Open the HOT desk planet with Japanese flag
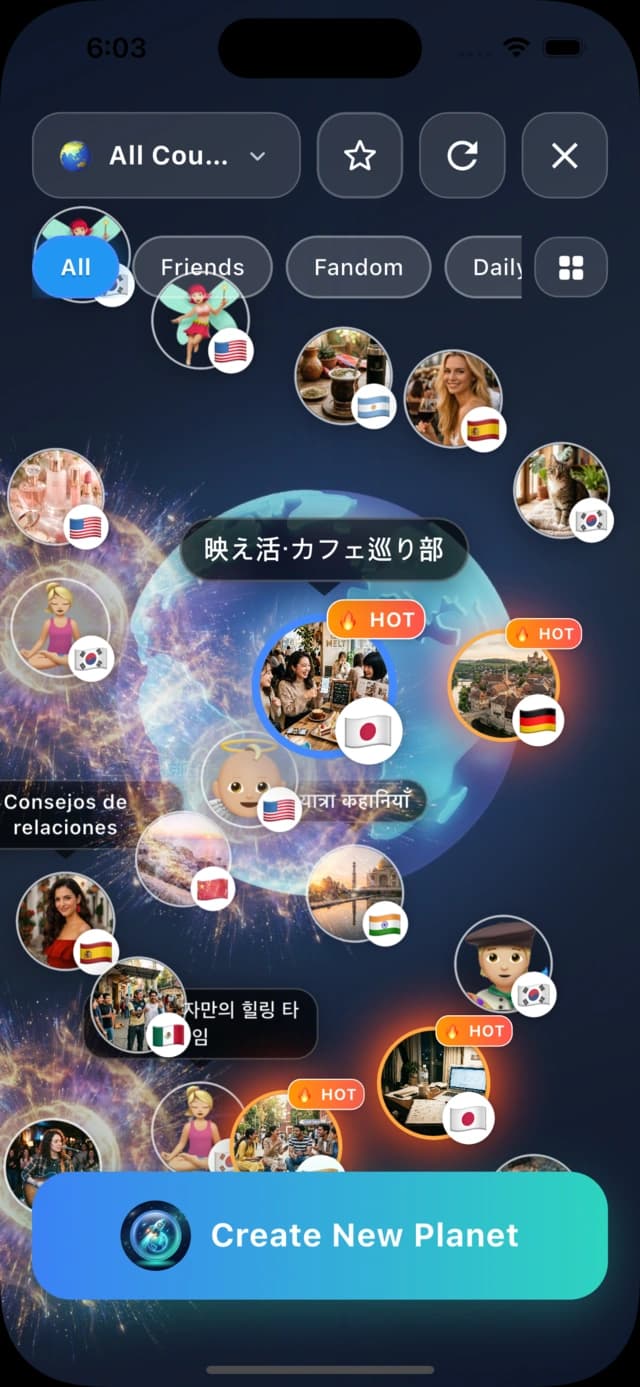Image resolution: width=640 pixels, height=1387 pixels. coord(434,1081)
